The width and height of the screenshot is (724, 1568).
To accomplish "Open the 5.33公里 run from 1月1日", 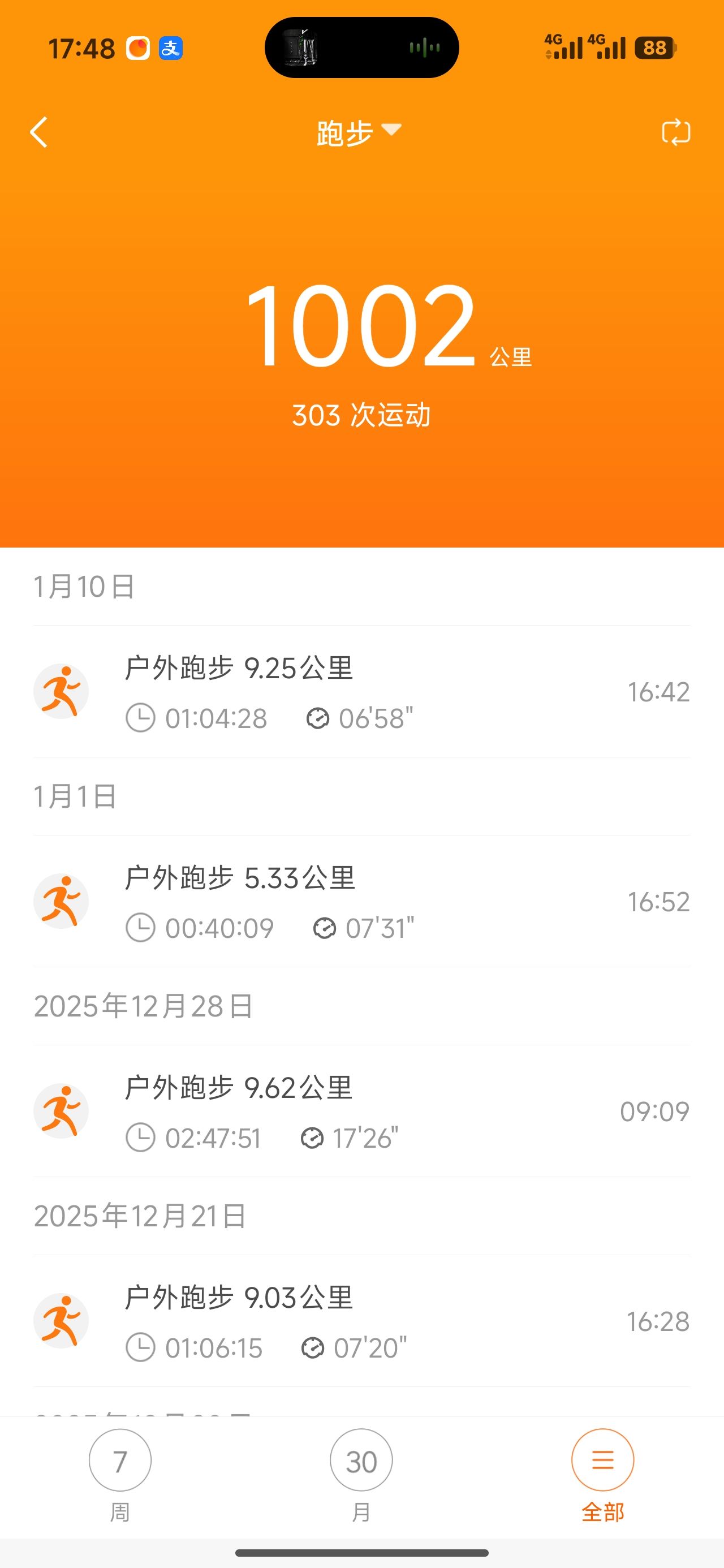I will coord(361,902).
